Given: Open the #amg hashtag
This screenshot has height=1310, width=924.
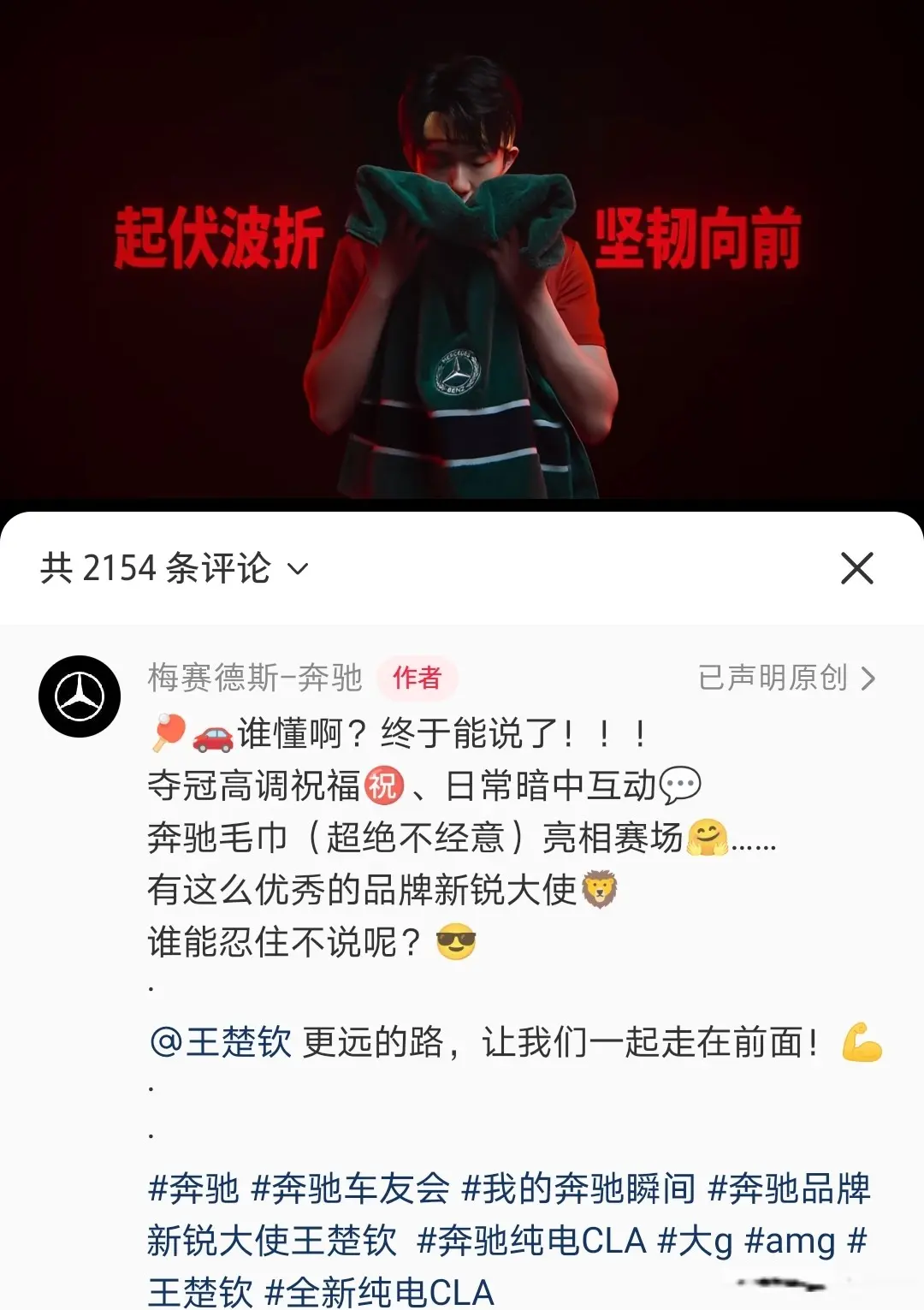Looking at the screenshot, I should pyautogui.click(x=790, y=1241).
